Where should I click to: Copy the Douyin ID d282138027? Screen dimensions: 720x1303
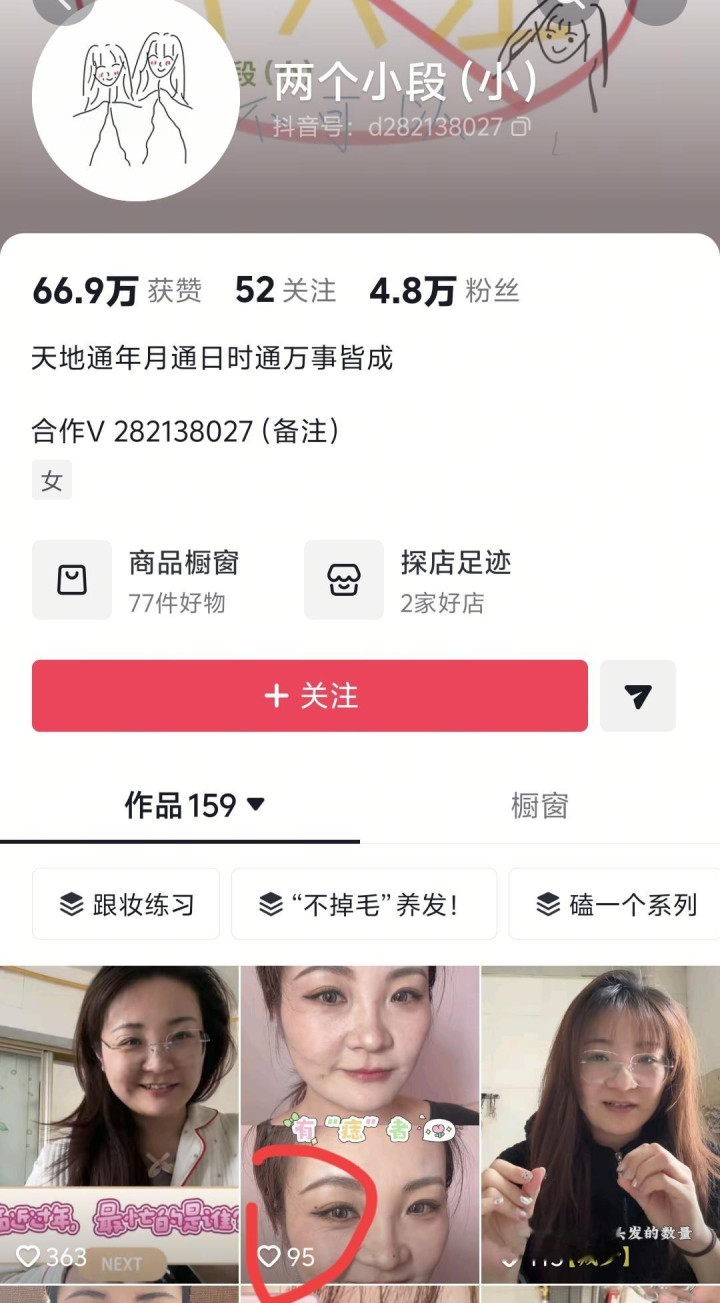[521, 127]
